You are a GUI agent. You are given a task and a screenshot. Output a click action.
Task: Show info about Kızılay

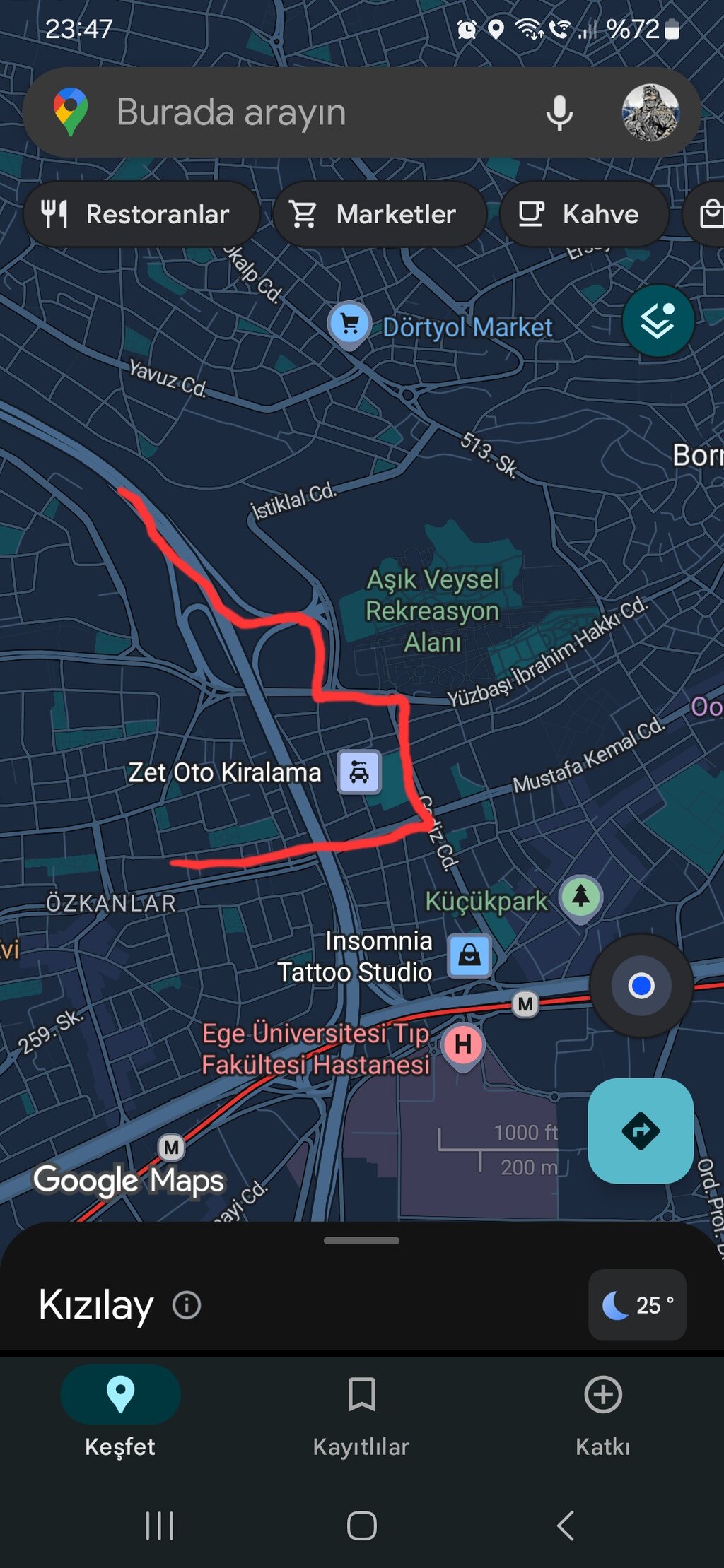[187, 1304]
